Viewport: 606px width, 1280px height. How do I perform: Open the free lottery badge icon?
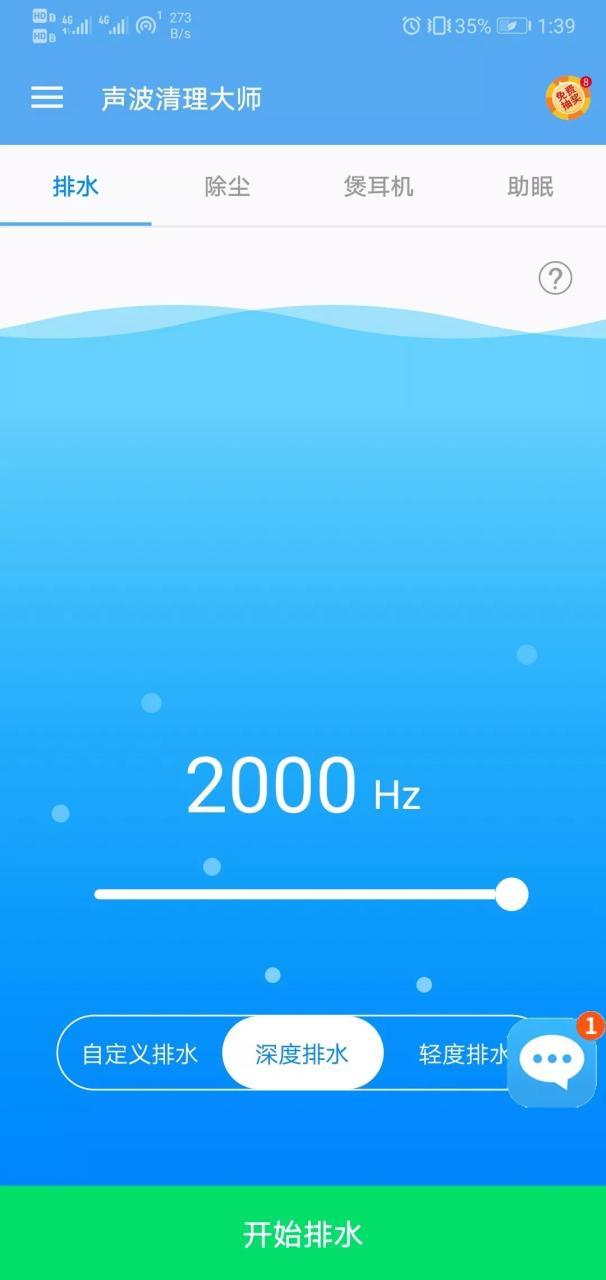tap(567, 97)
